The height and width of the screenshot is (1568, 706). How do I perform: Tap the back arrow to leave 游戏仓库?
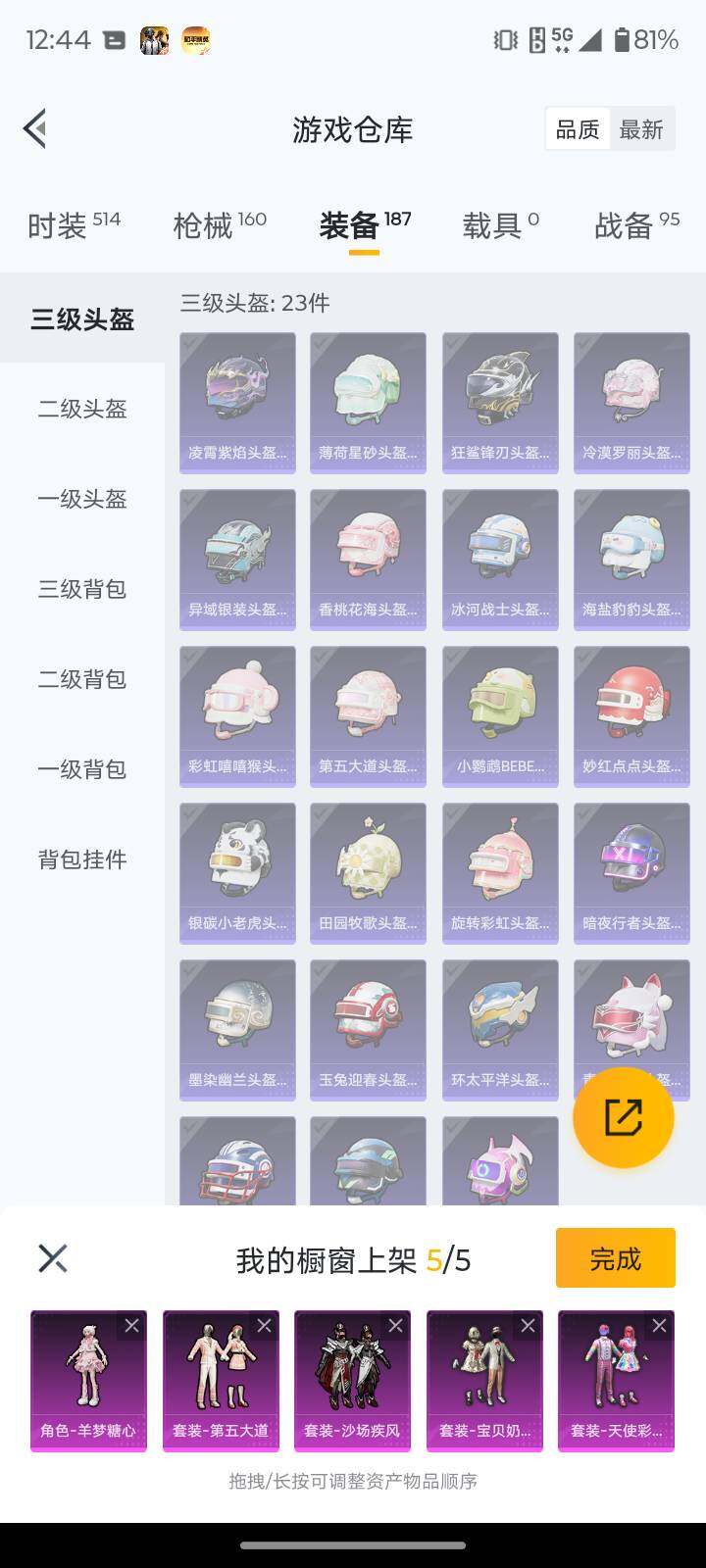34,128
